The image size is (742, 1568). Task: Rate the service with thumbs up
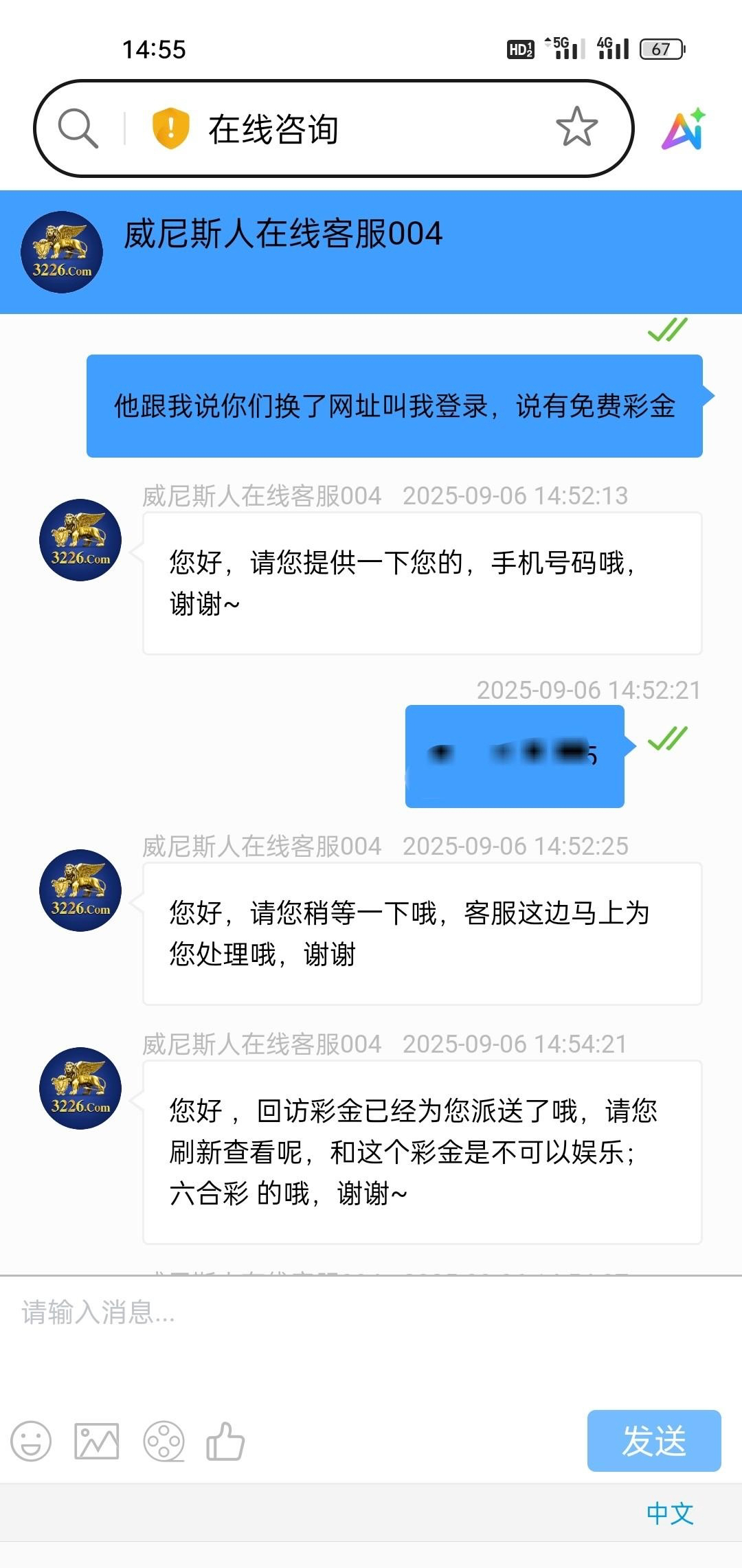click(225, 1441)
